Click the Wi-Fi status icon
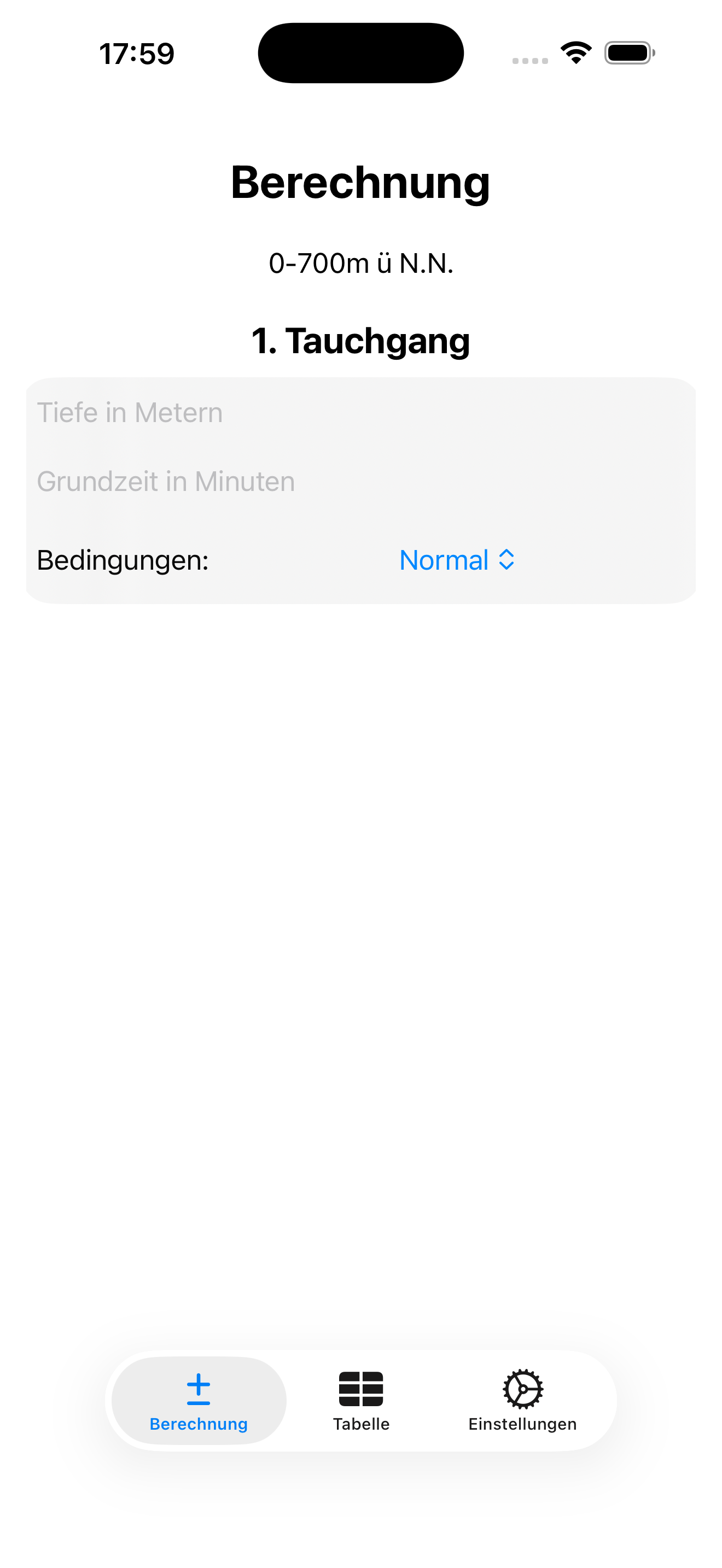 click(575, 52)
